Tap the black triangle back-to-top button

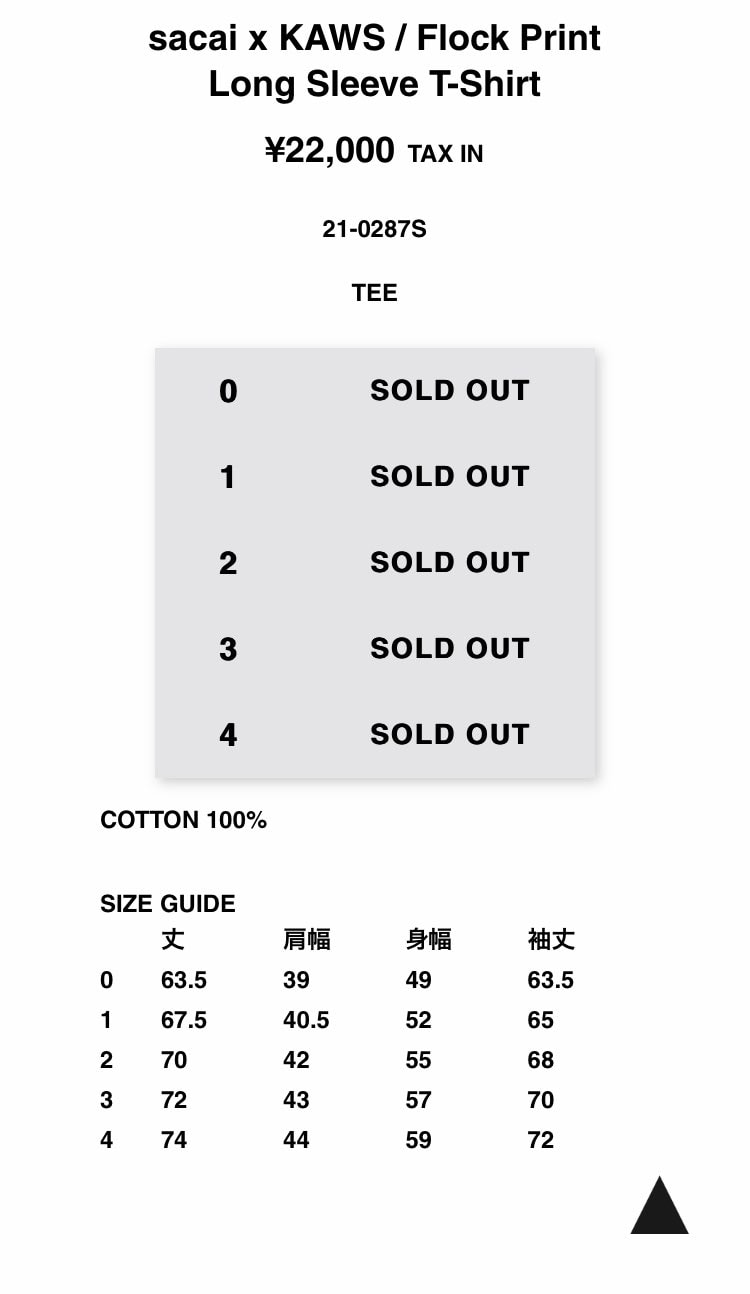click(x=659, y=1205)
